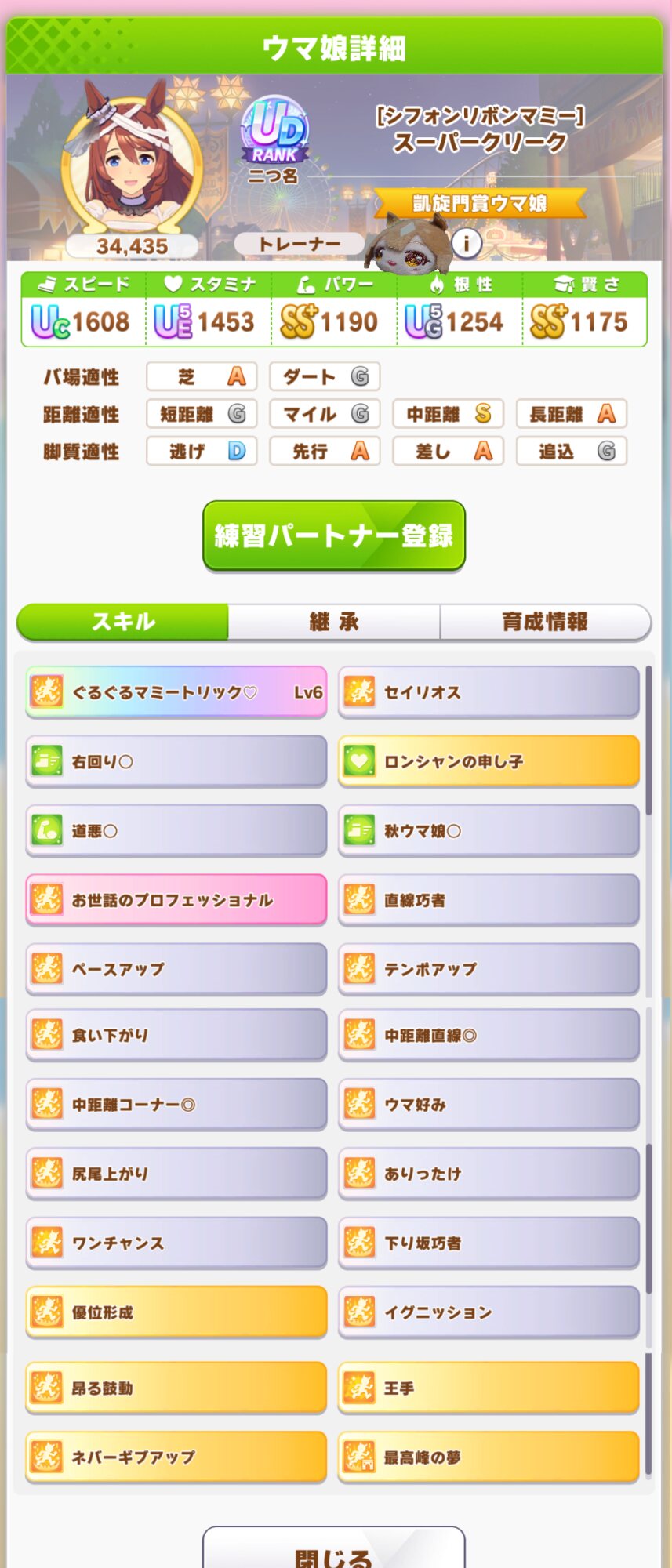Show details for 直線巧者

489,900
